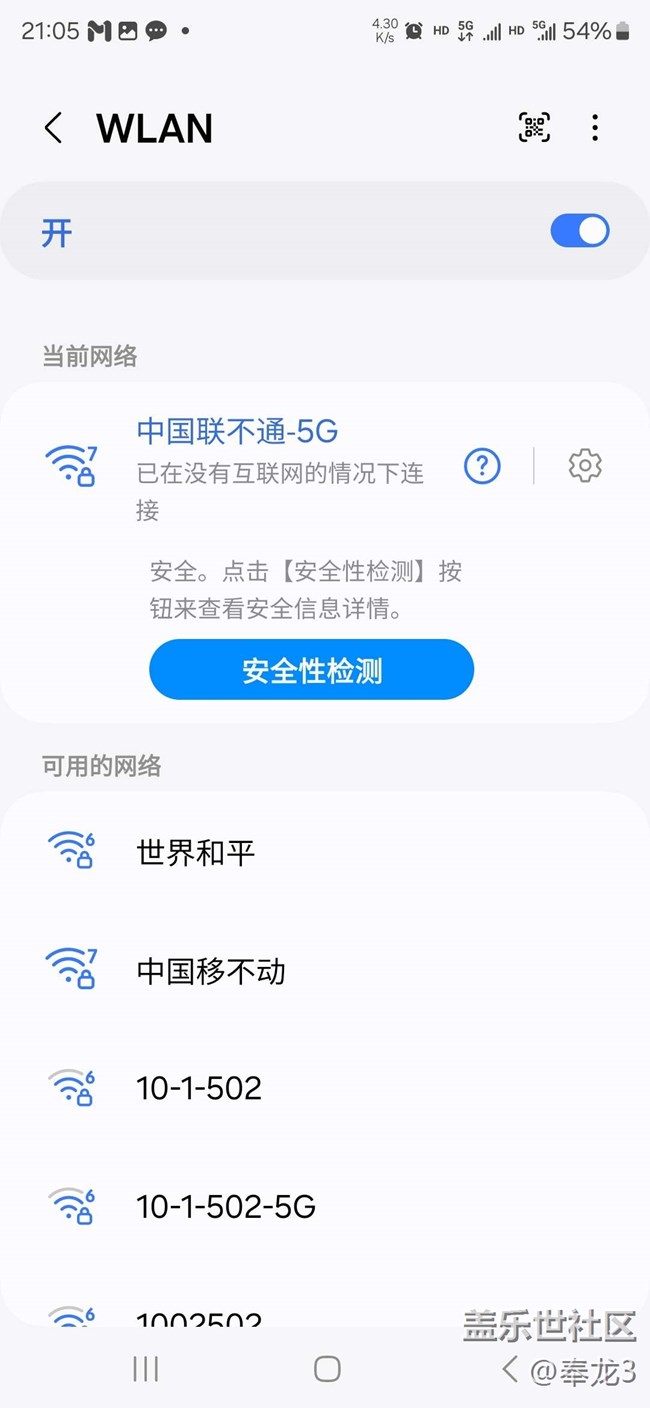Open the QR code scanner
The image size is (650, 1408).
click(534, 127)
